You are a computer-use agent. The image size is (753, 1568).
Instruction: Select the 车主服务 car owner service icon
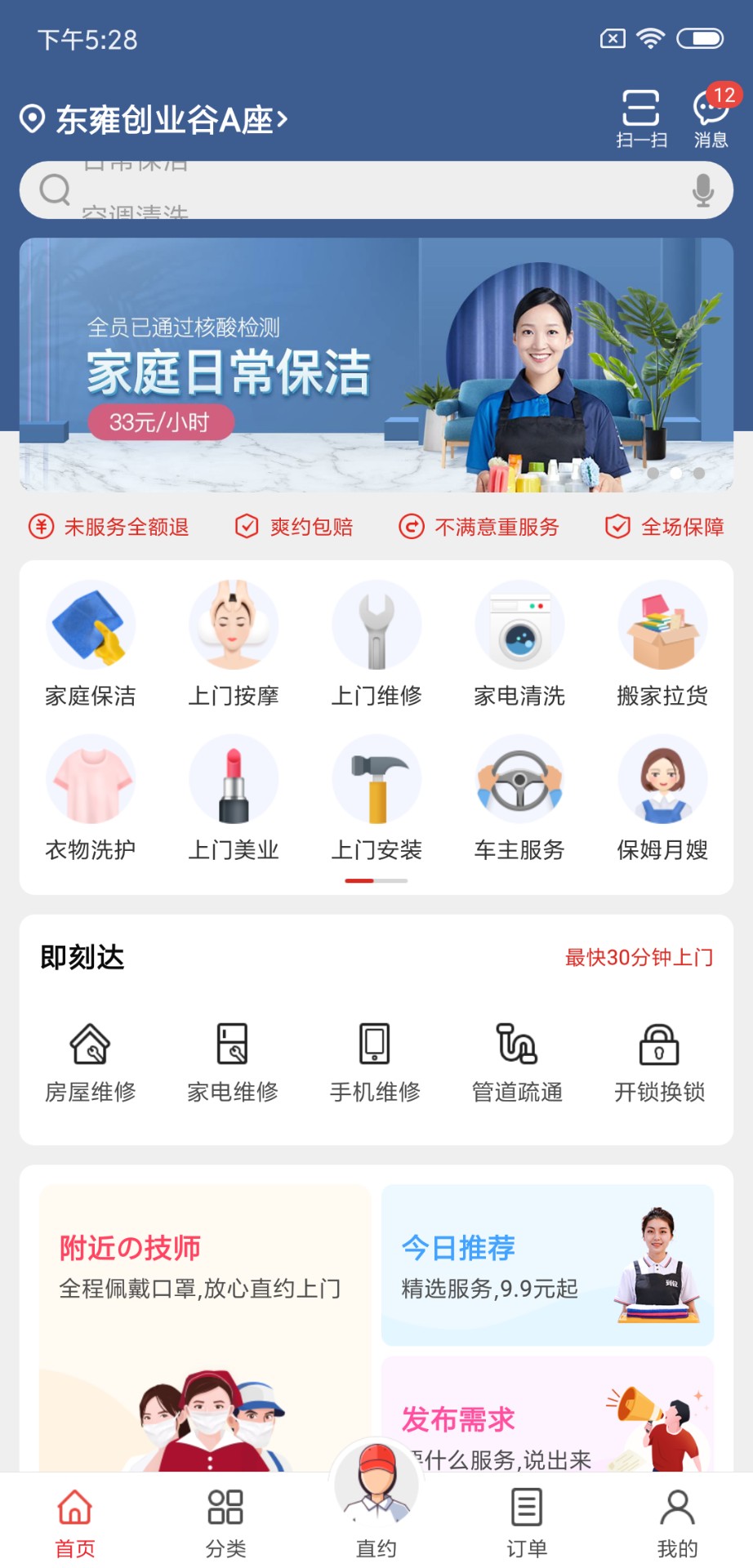(519, 799)
